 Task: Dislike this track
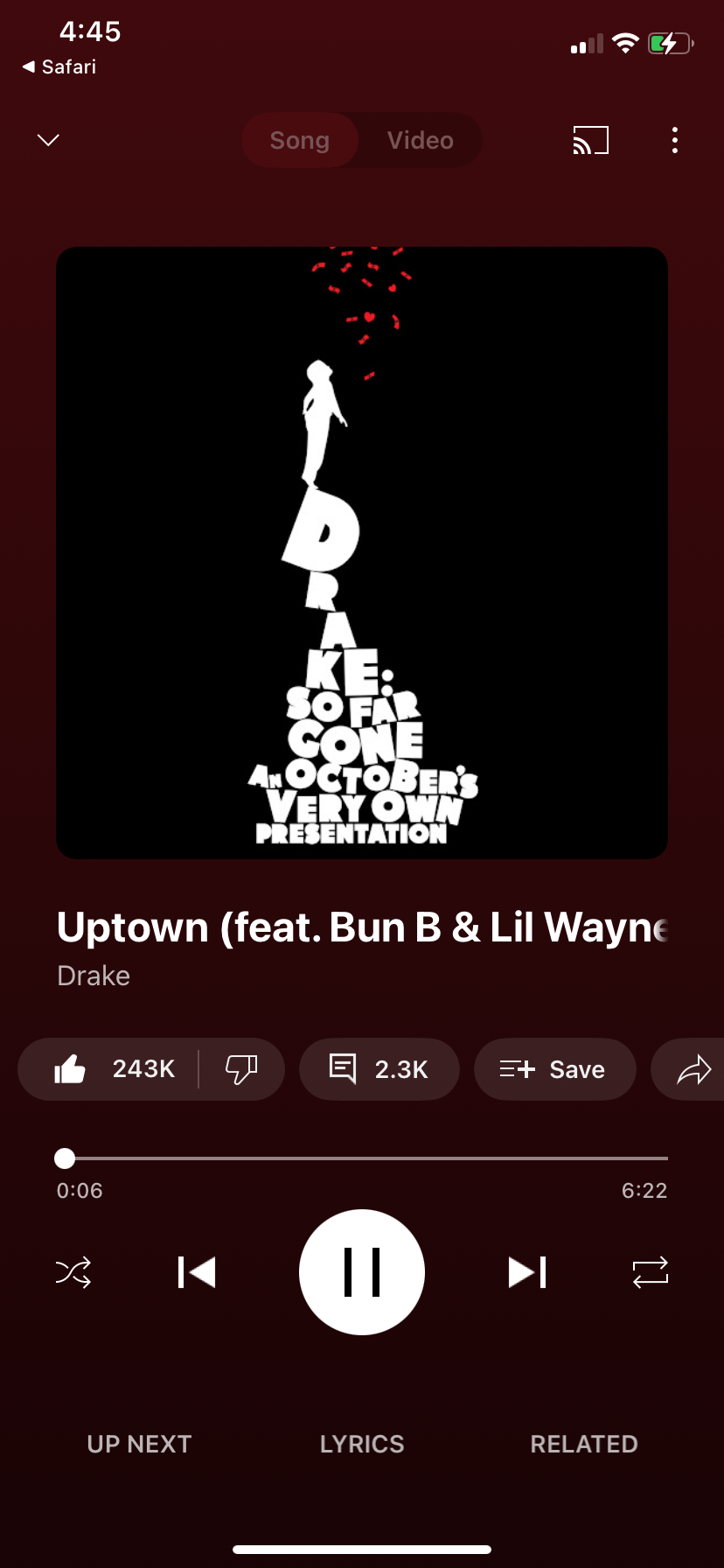(x=241, y=1069)
